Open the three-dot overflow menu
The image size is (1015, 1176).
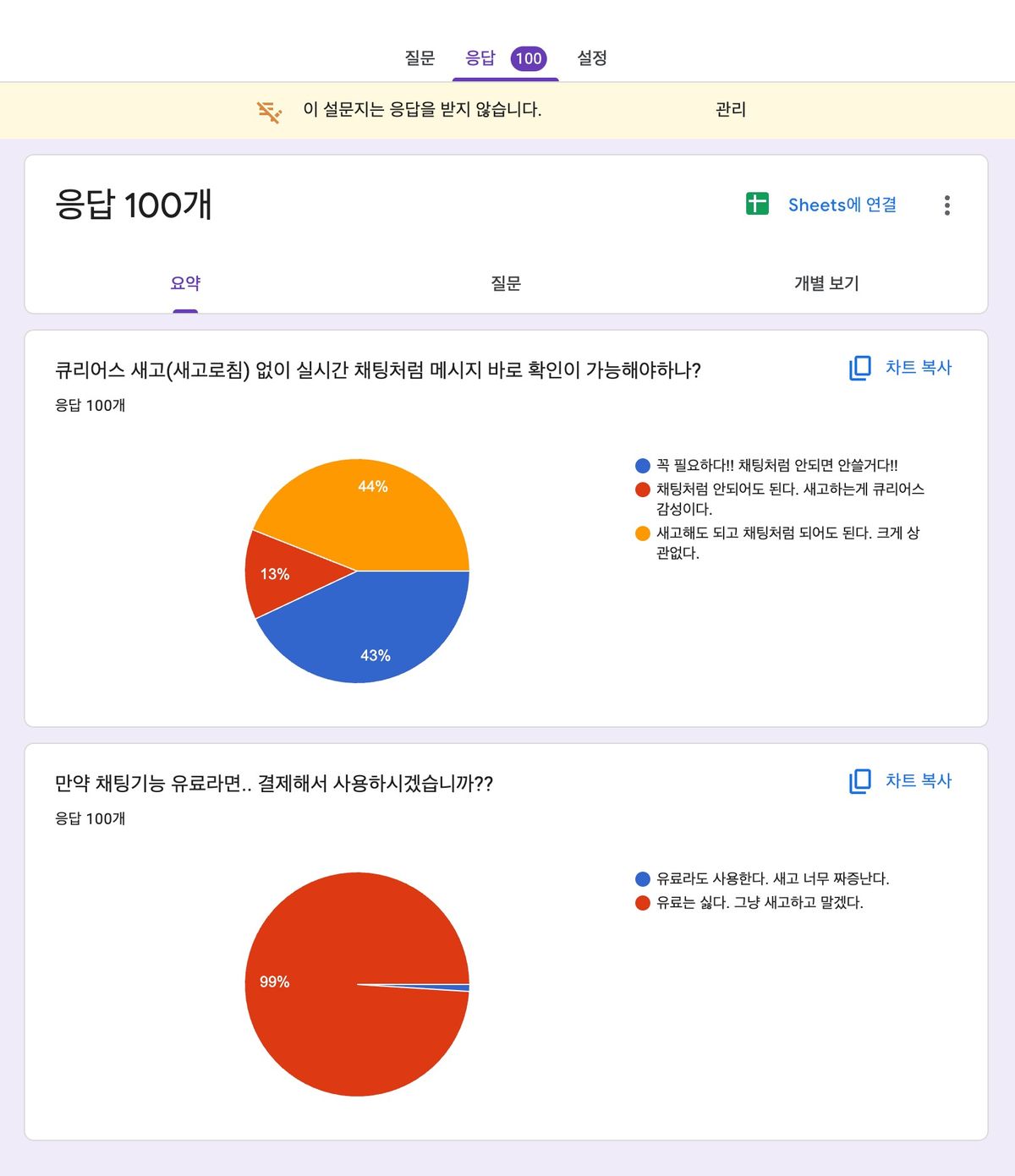pos(946,205)
